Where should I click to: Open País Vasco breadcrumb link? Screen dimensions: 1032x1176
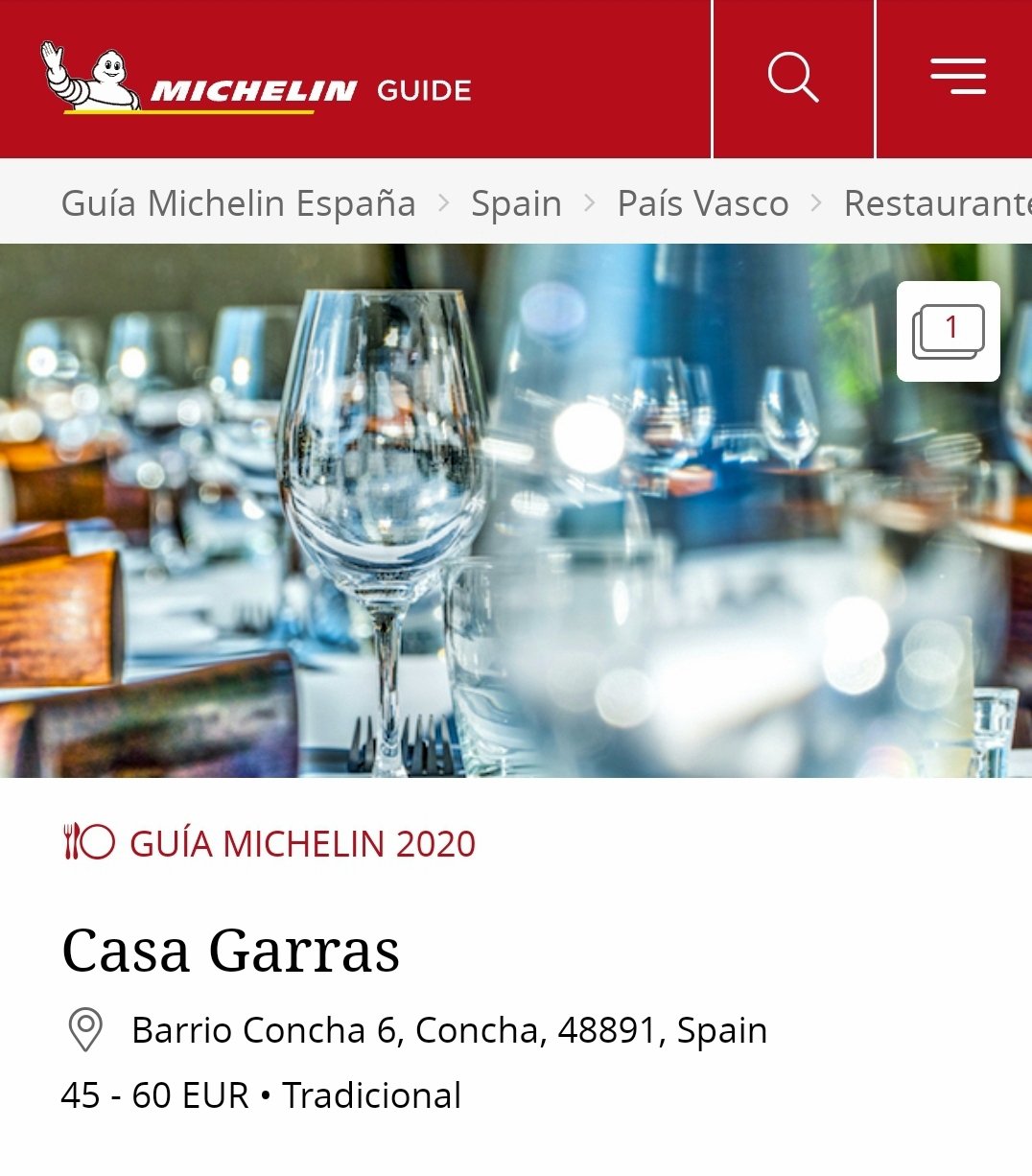pos(702,203)
